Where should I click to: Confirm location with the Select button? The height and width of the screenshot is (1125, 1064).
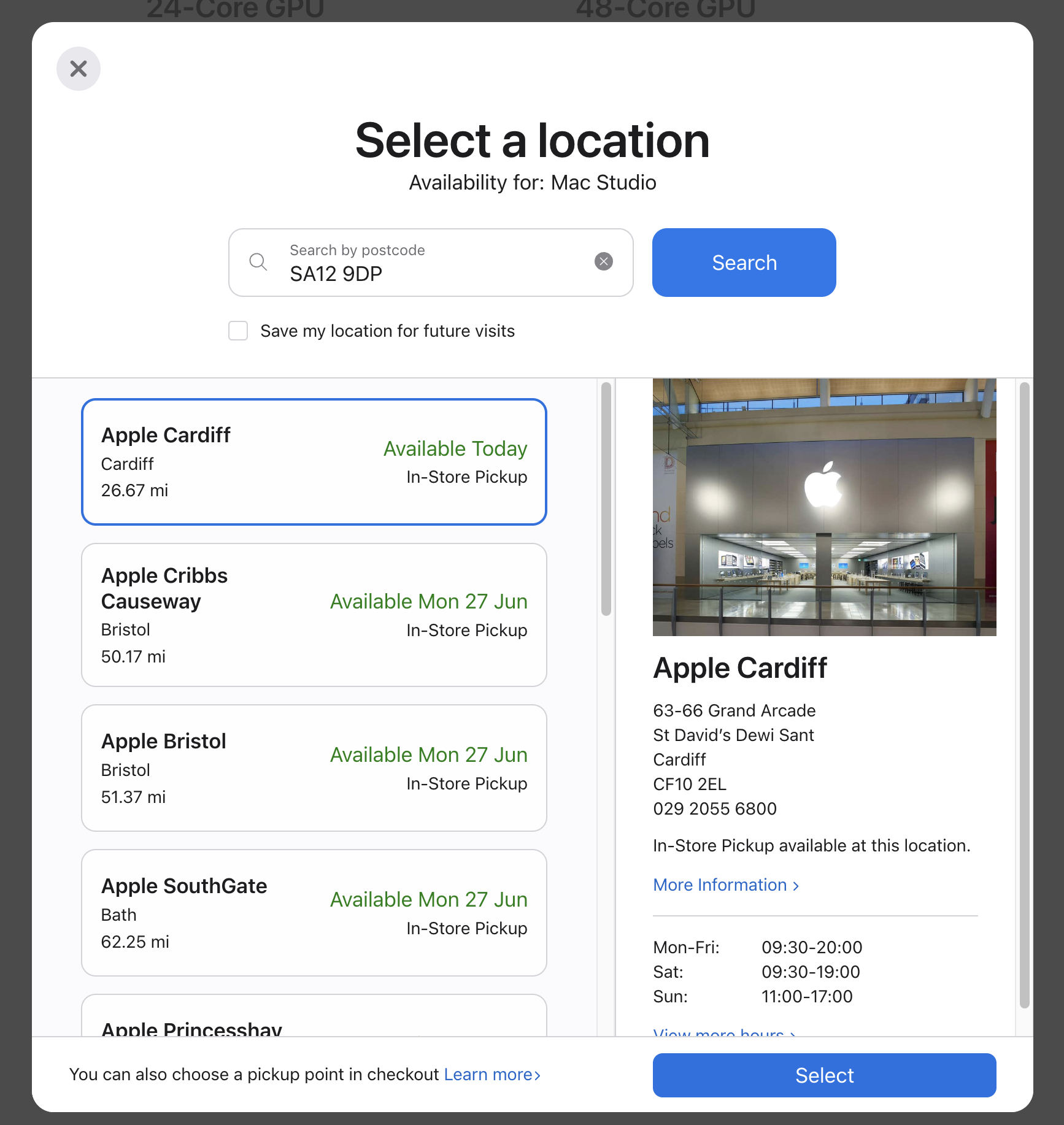824,1075
